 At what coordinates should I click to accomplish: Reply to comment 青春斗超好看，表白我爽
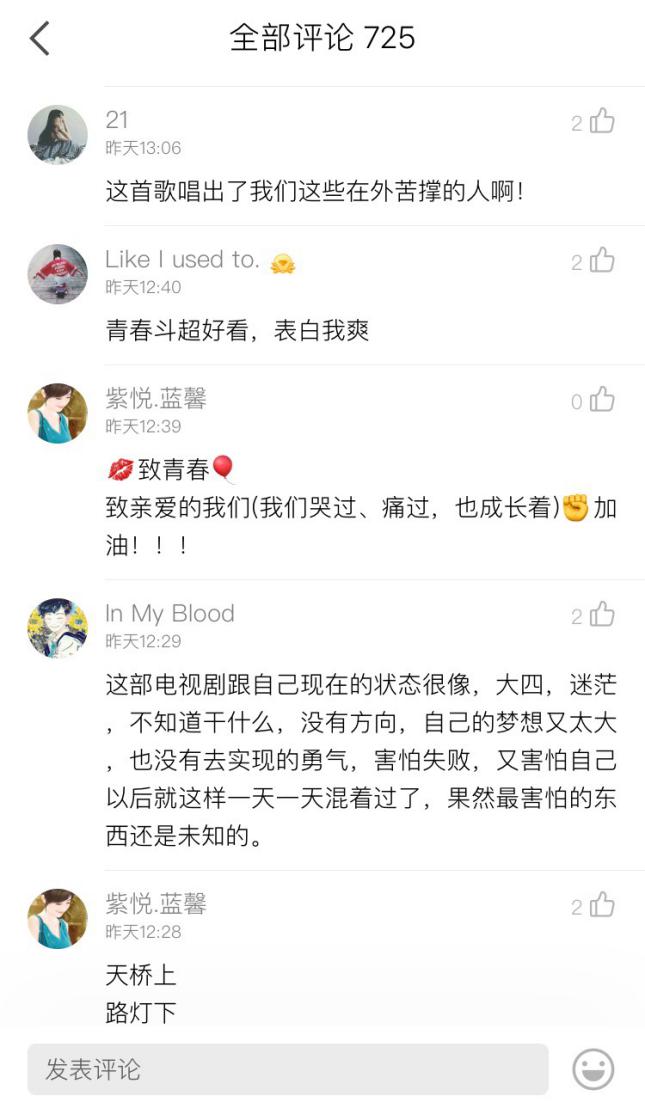click(238, 330)
